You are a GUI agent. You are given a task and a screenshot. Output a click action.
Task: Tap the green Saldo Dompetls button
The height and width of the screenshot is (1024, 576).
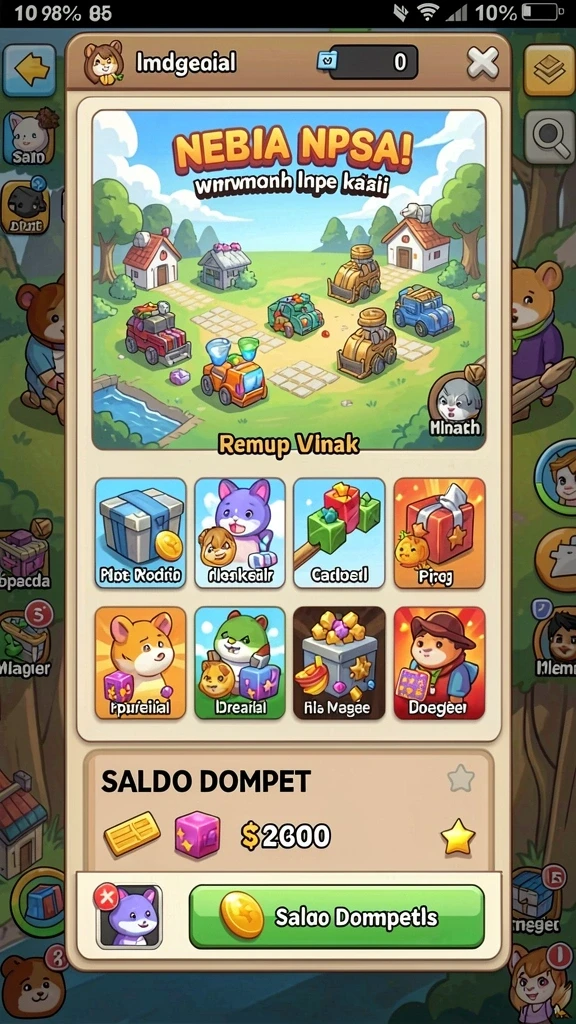tap(337, 916)
